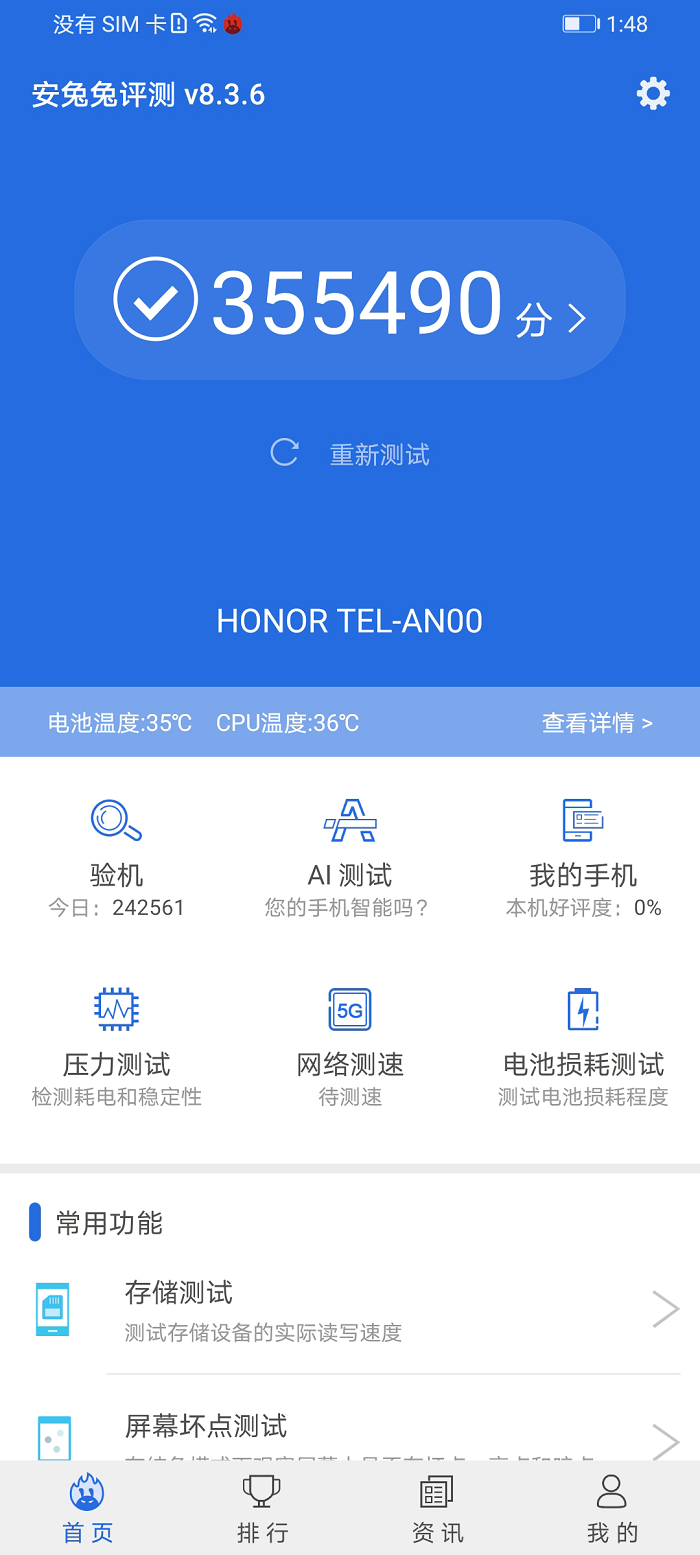Open 网络测速 network speed test
This screenshot has width=700, height=1555.
coord(350,1045)
